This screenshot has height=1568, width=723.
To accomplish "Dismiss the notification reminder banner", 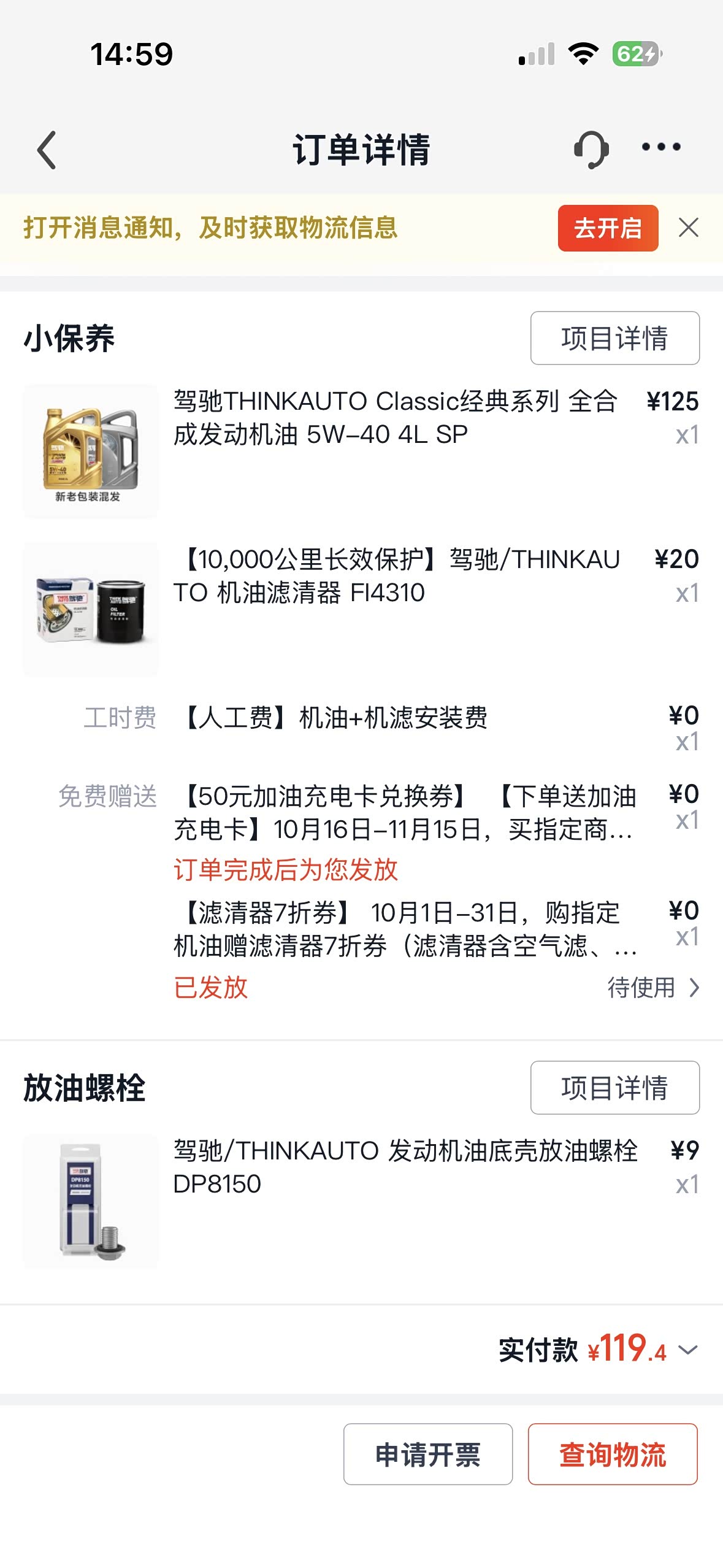I will tap(688, 228).
